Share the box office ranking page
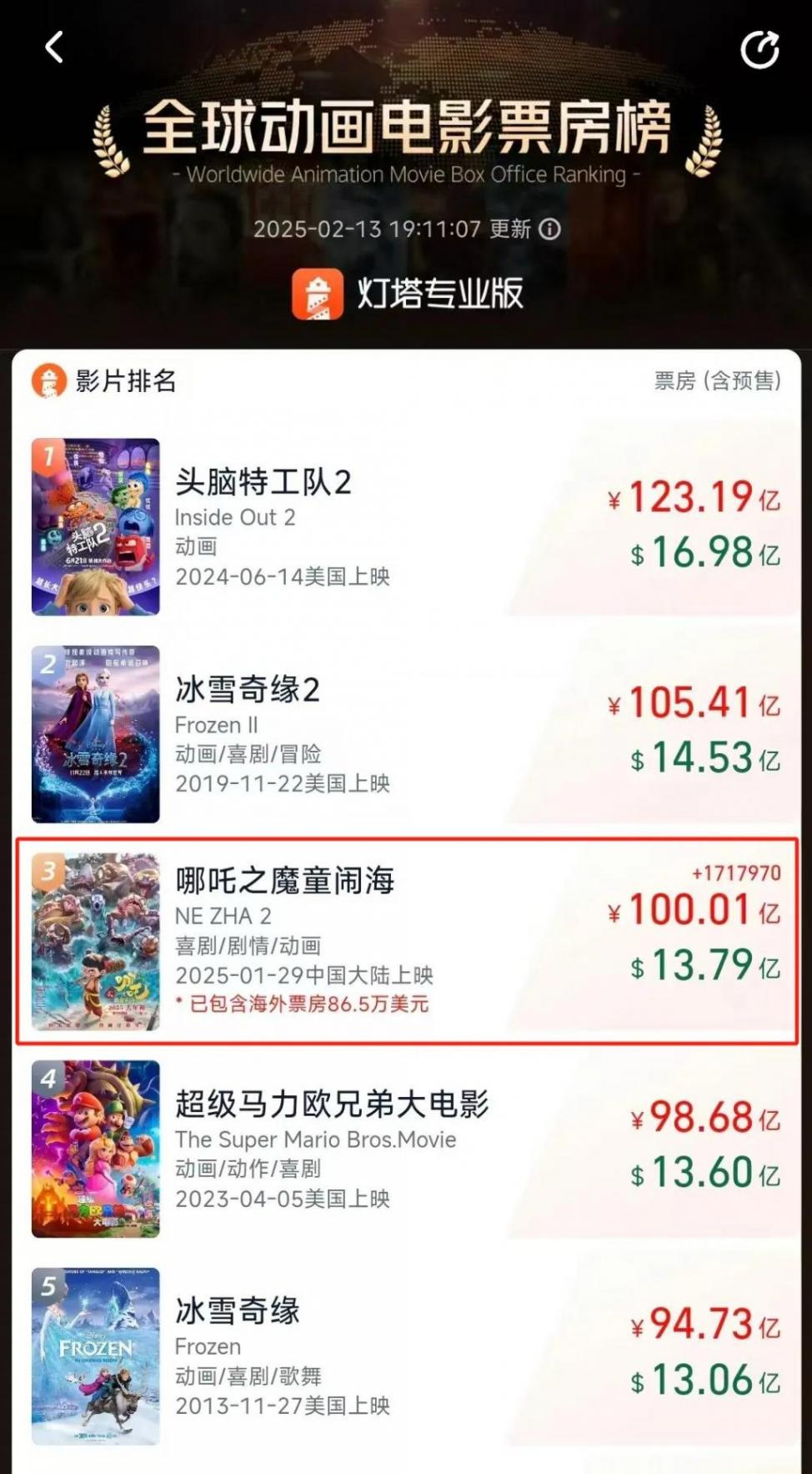Image resolution: width=812 pixels, height=1474 pixels. (x=759, y=50)
